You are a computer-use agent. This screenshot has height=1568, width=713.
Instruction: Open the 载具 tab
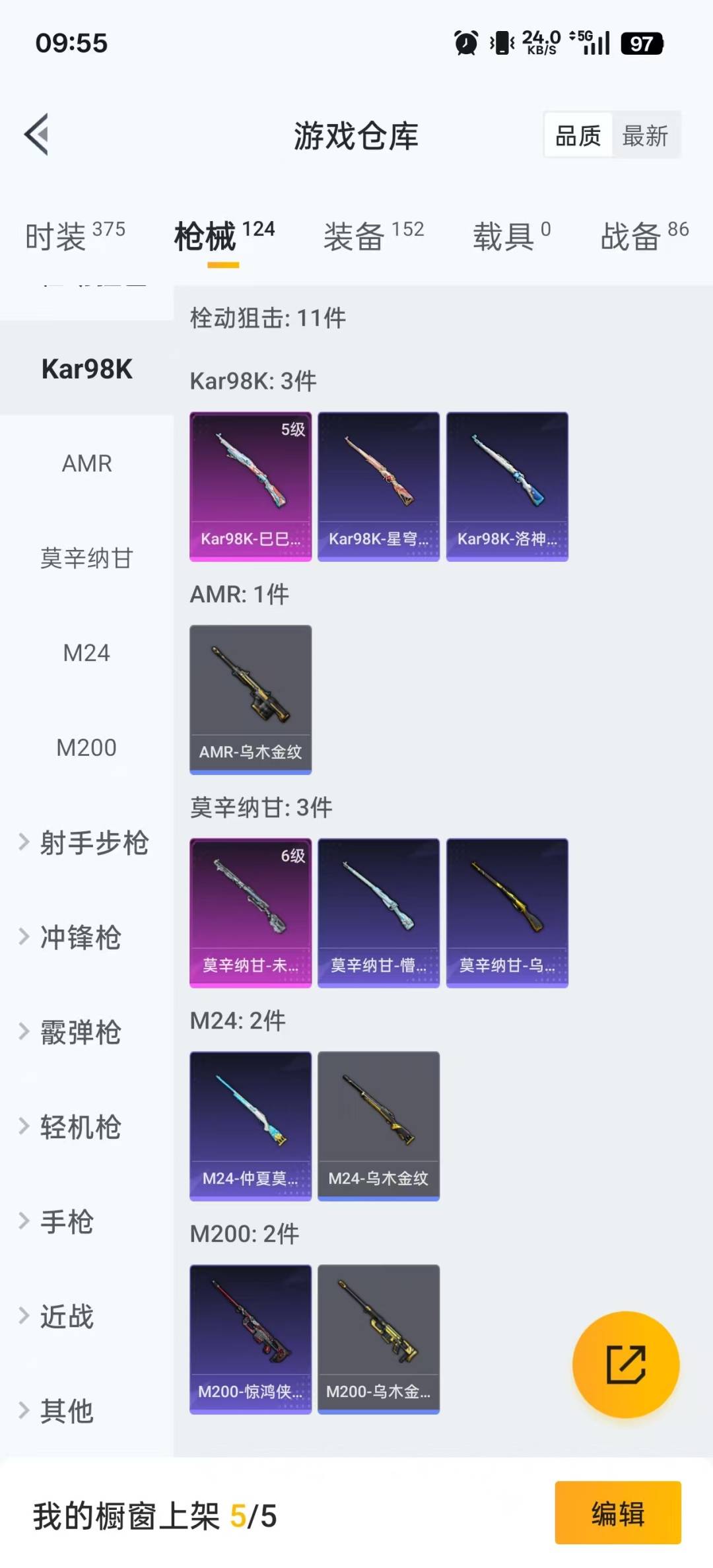coord(511,236)
